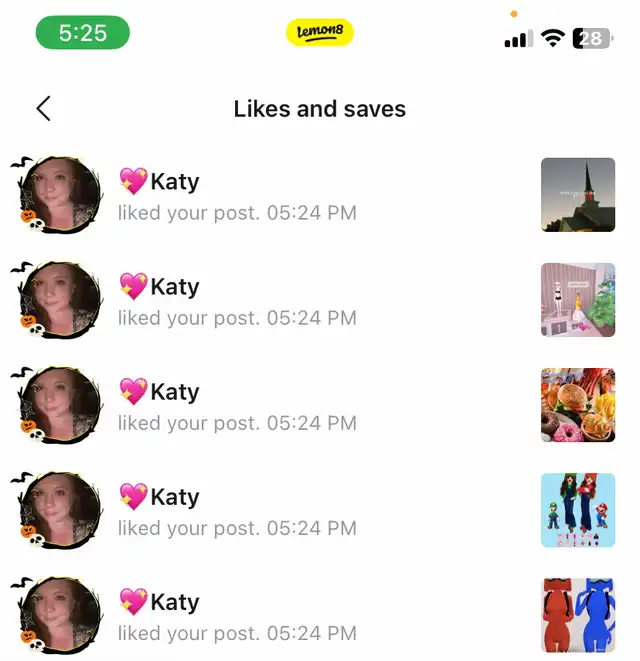Open the red and blue figures thumbnail
Viewport: 640px width, 661px height.
click(x=577, y=614)
